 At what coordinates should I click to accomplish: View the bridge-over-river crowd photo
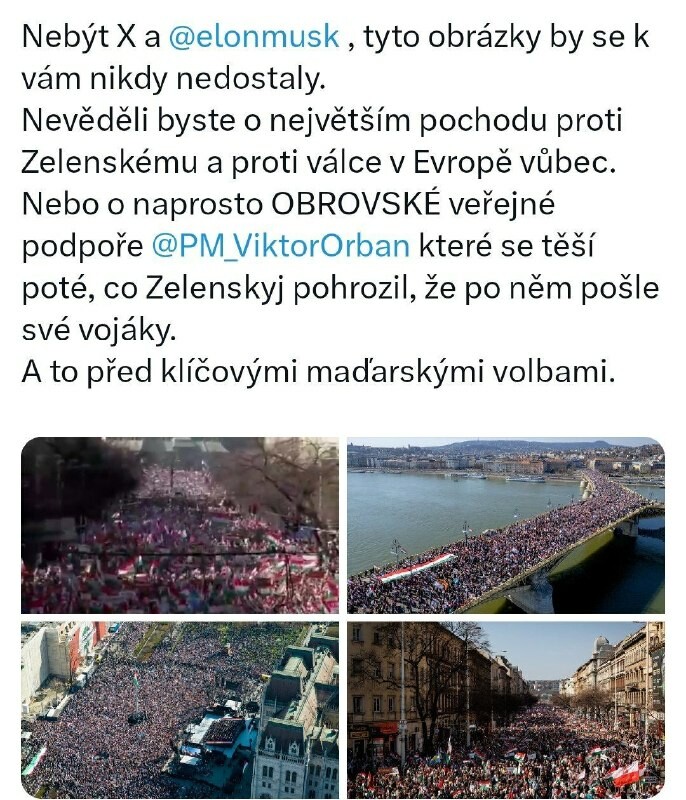coord(505,525)
